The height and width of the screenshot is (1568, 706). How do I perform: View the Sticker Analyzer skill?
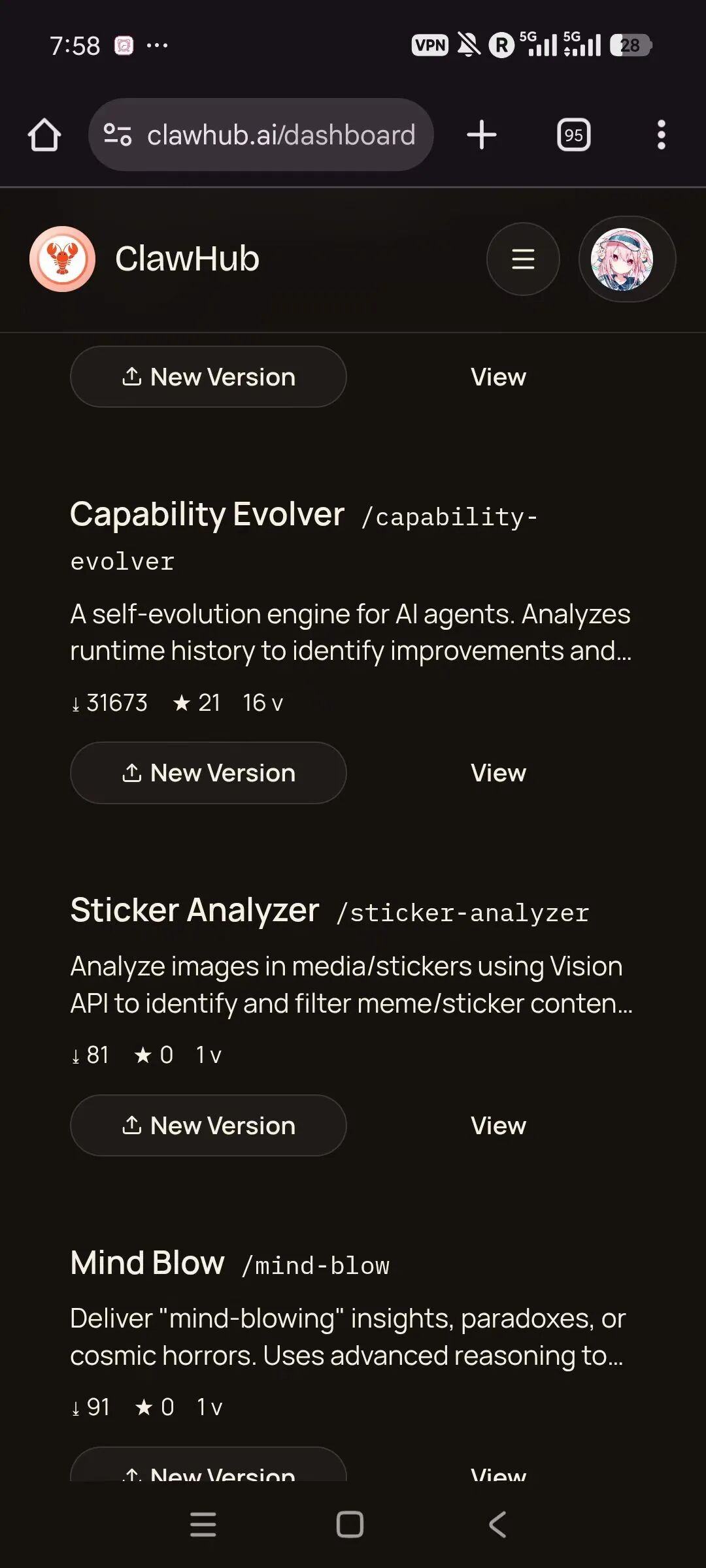tap(498, 1126)
